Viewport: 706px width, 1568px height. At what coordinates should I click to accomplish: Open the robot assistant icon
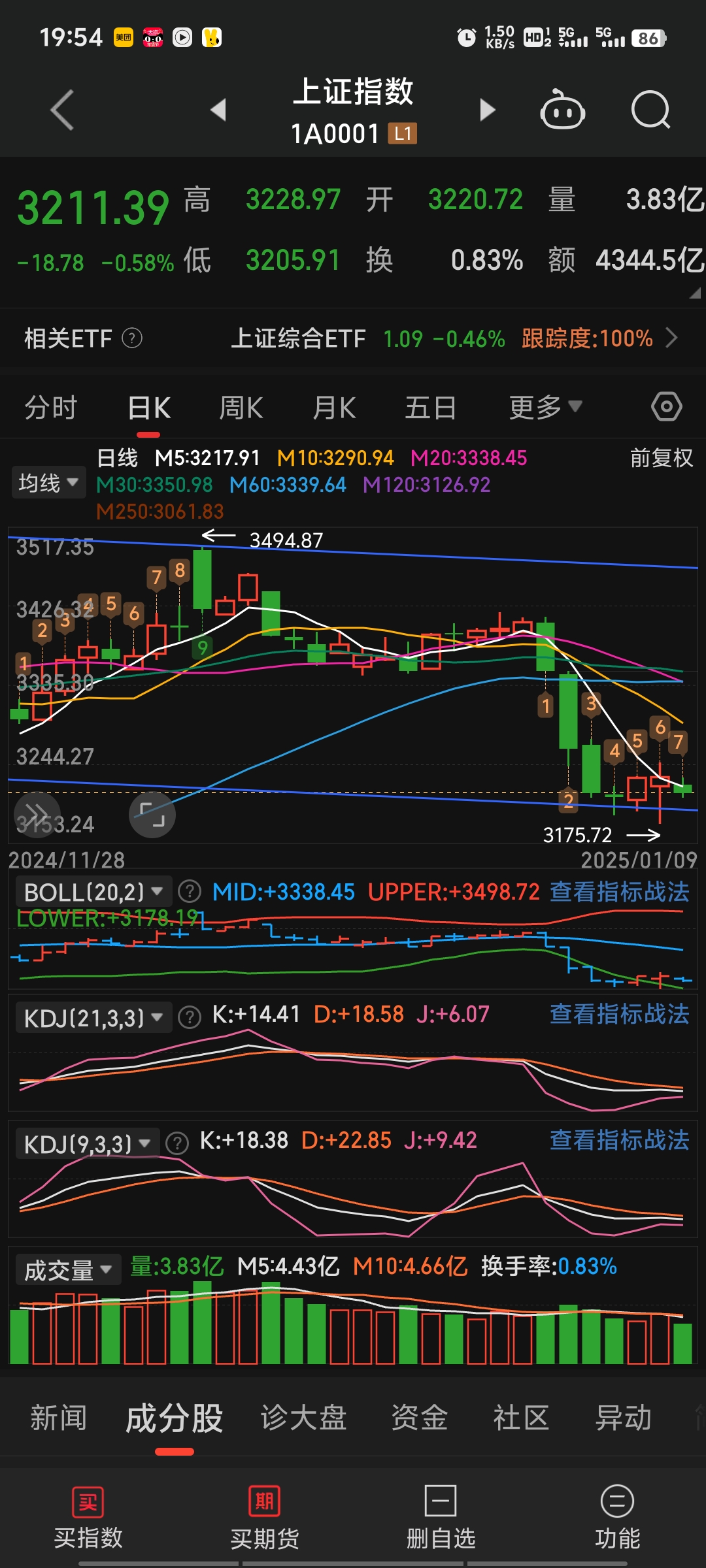[x=562, y=110]
